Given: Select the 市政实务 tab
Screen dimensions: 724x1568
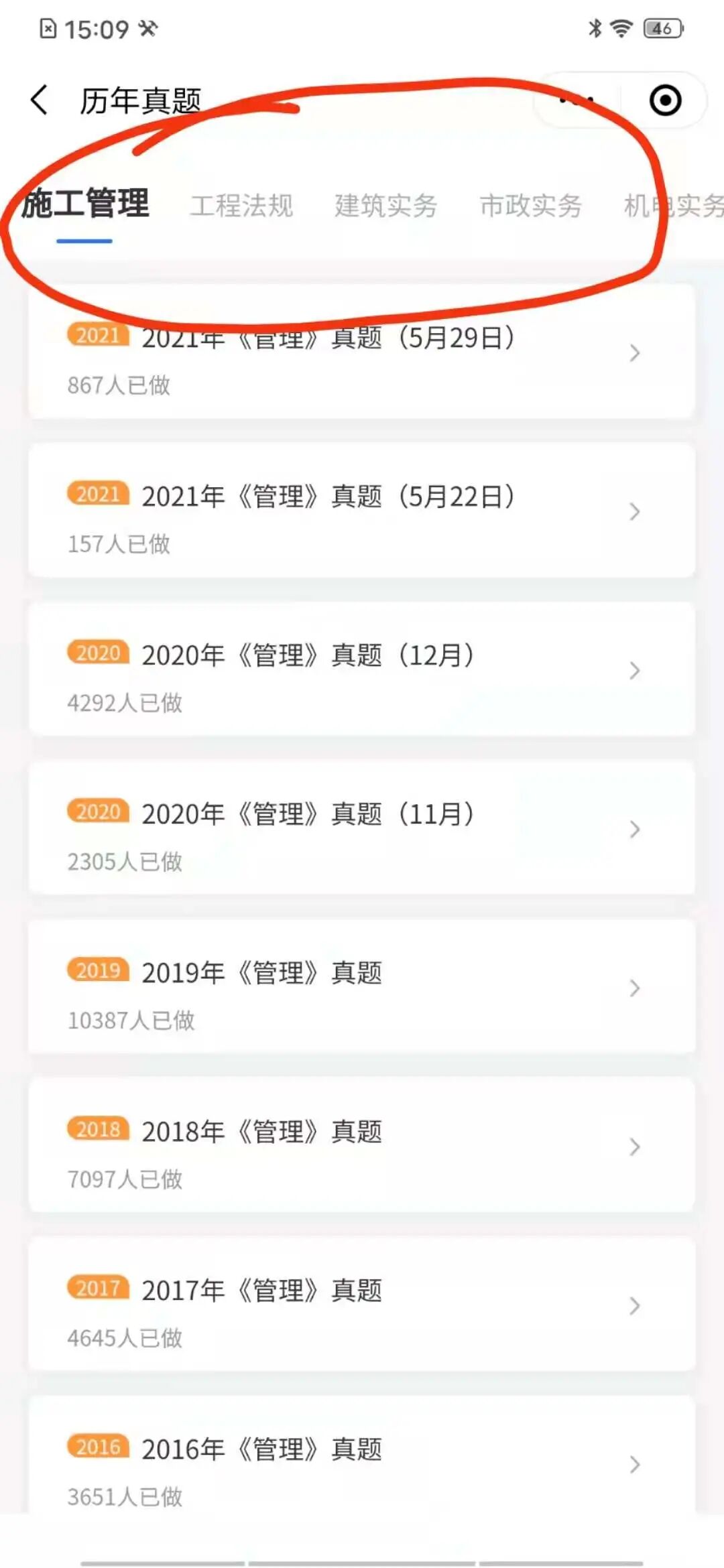Looking at the screenshot, I should 531,206.
